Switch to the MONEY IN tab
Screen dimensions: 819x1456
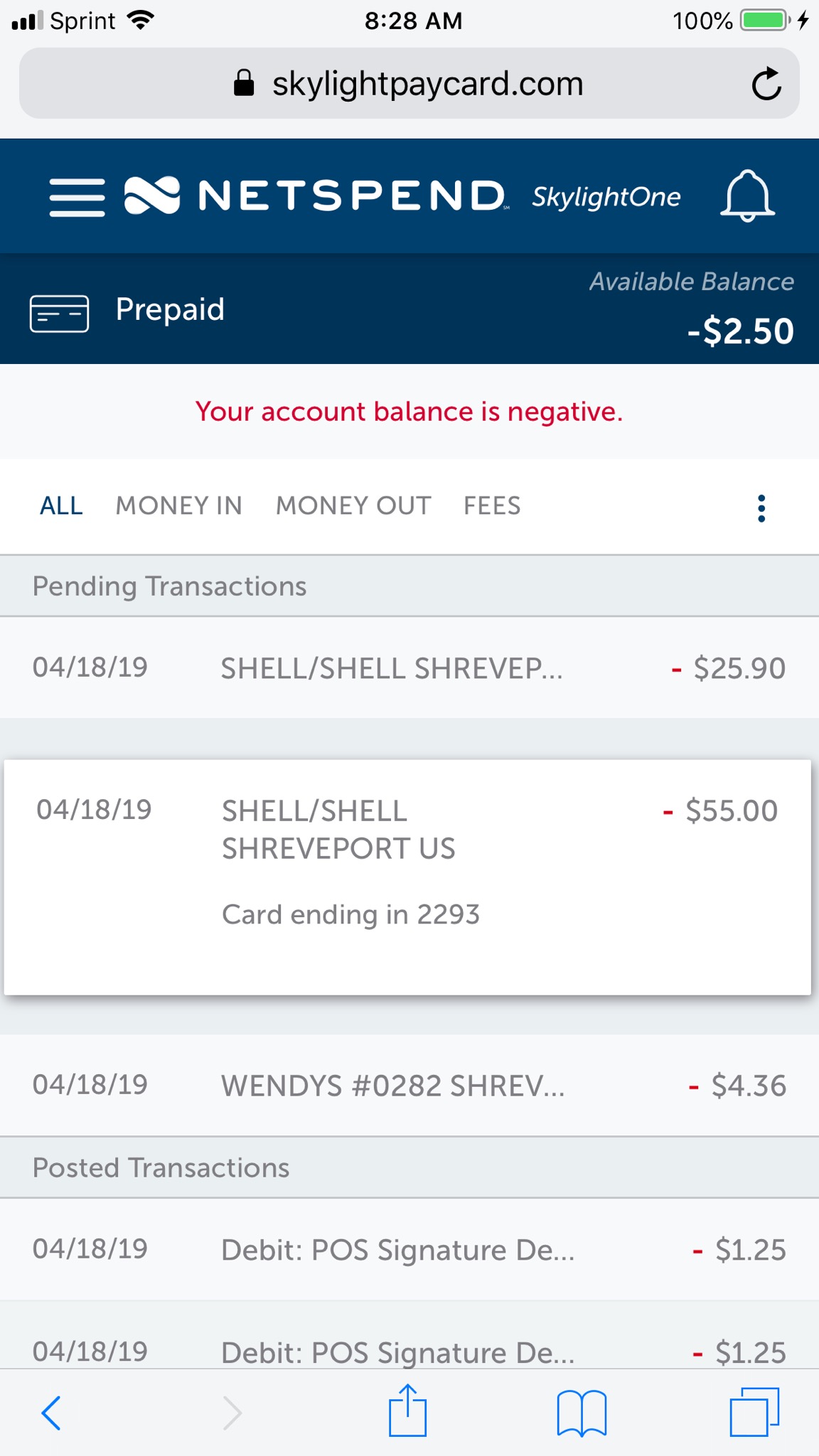click(179, 506)
